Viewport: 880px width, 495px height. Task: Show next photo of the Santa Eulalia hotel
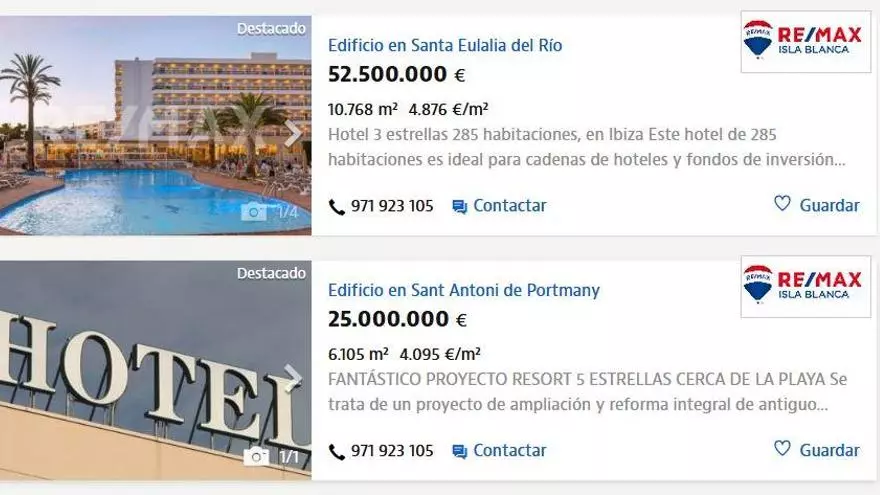click(x=293, y=133)
